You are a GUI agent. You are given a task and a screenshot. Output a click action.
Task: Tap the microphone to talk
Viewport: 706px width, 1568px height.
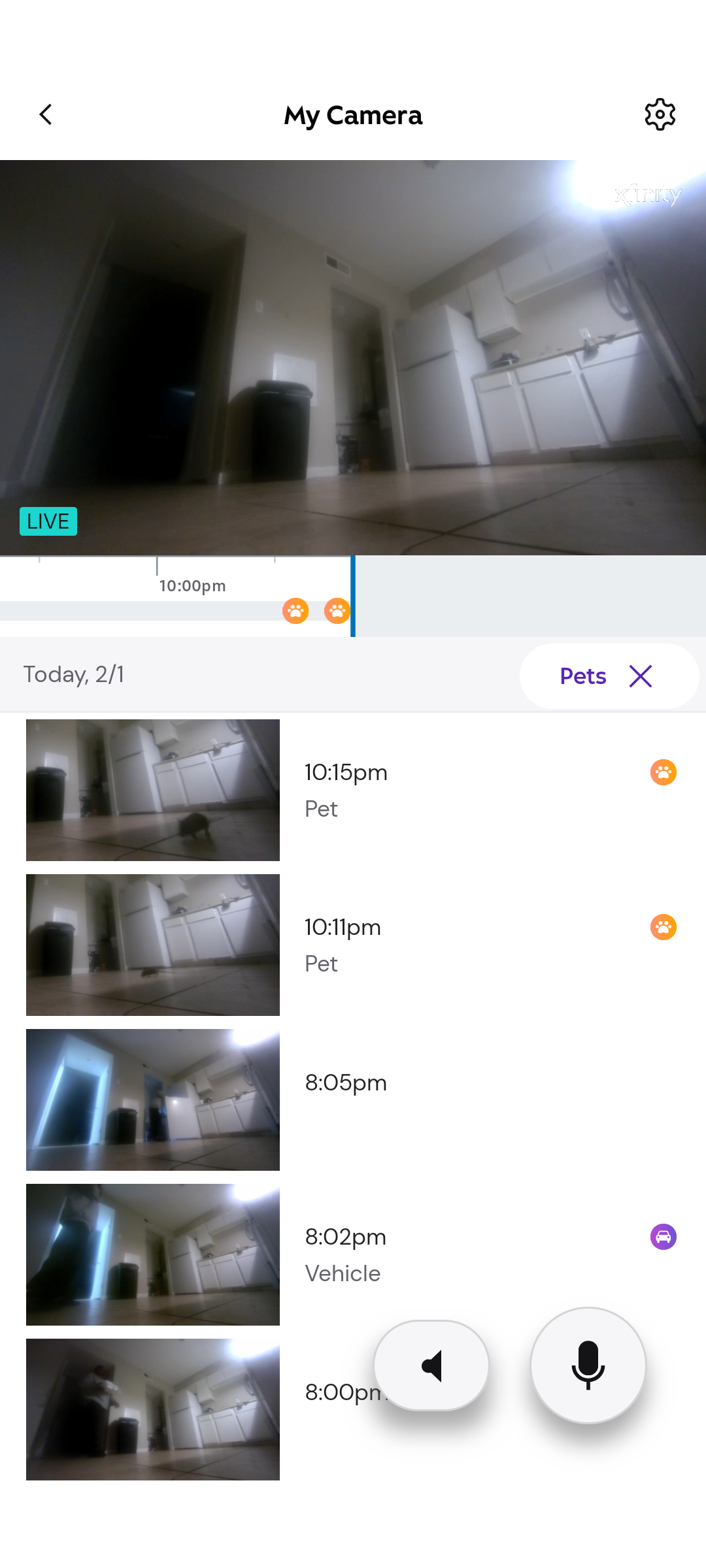588,1365
